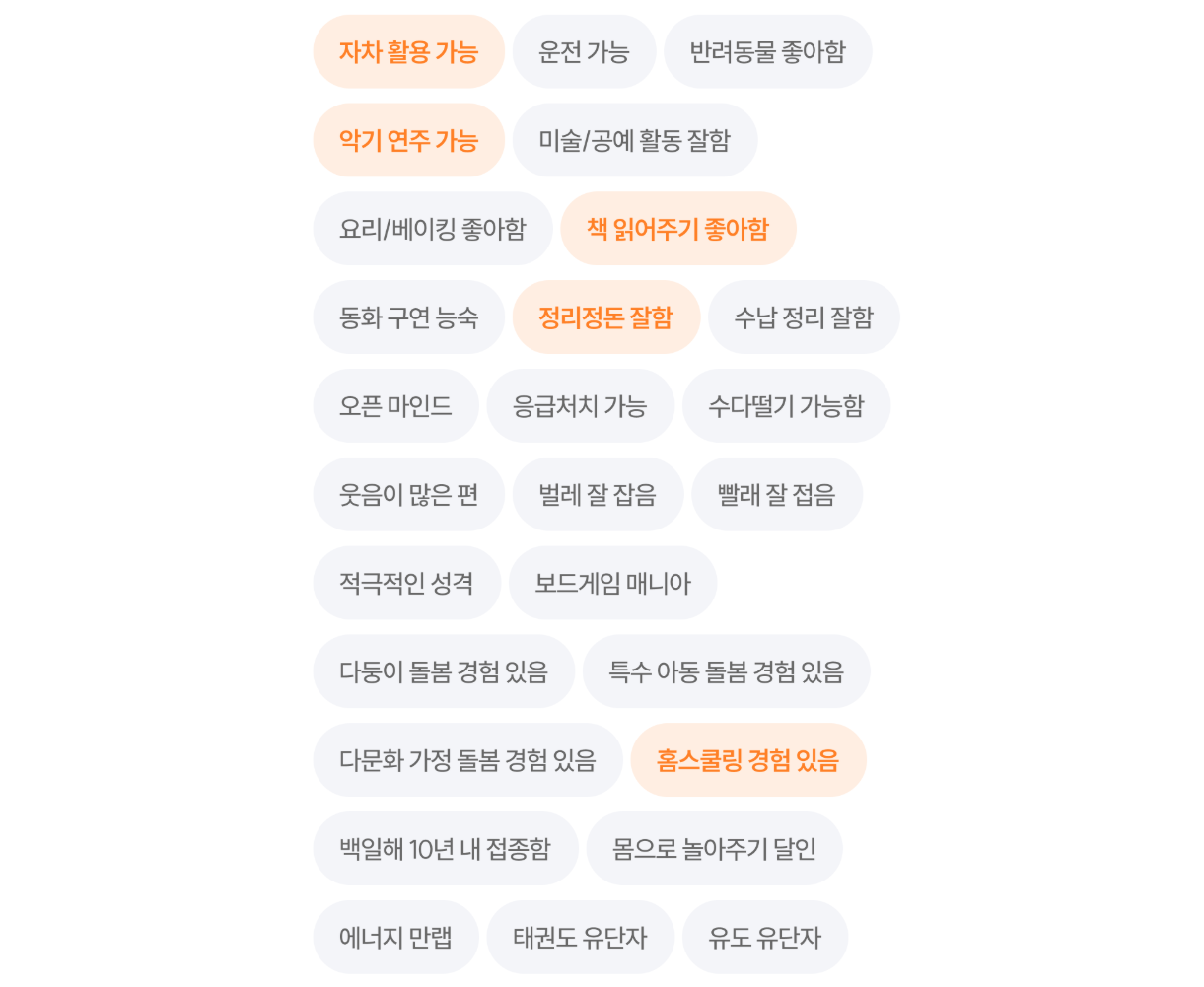Select the 에너지 만랩 chip

pyautogui.click(x=395, y=938)
